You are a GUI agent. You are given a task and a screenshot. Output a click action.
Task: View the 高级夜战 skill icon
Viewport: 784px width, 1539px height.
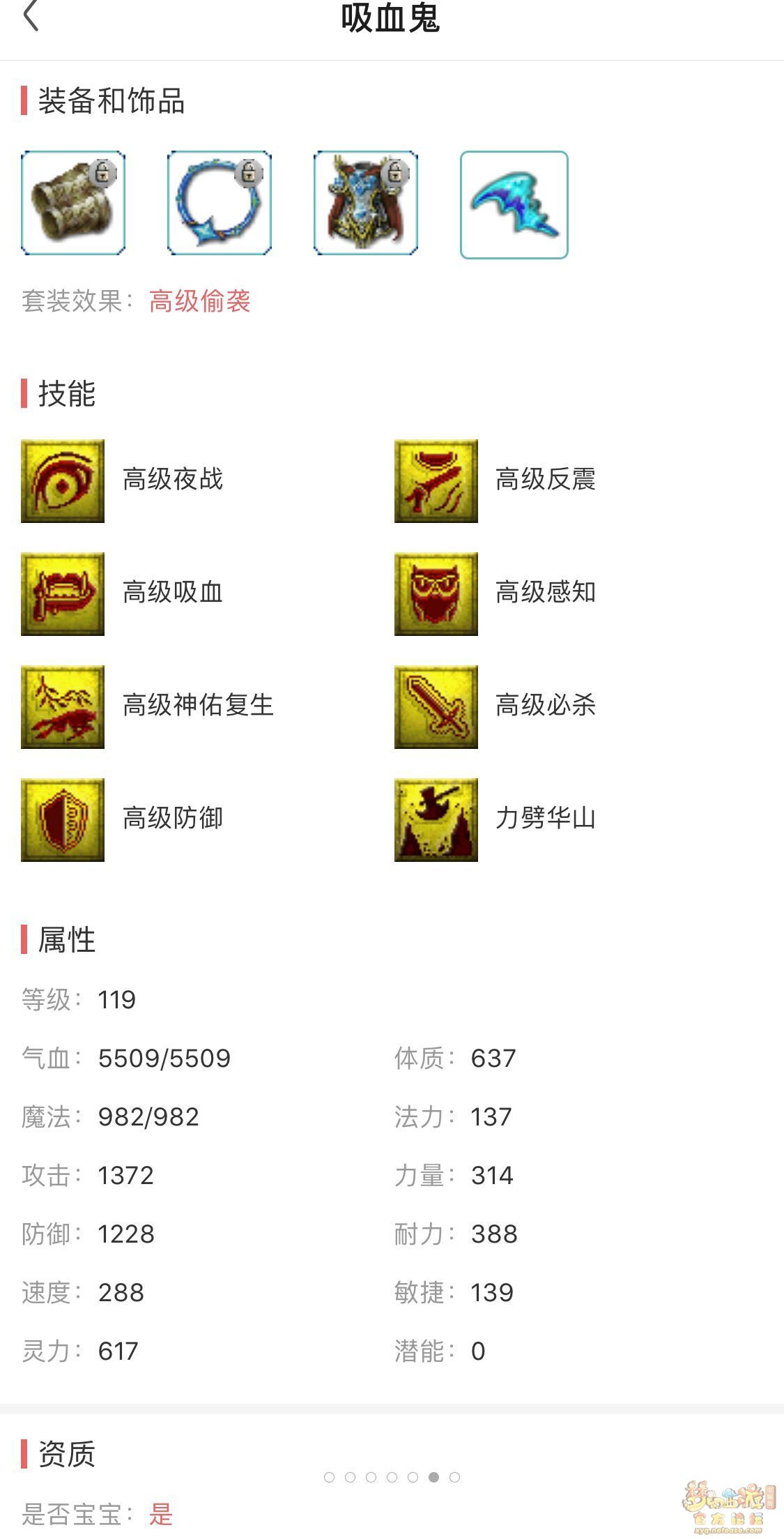coord(63,481)
